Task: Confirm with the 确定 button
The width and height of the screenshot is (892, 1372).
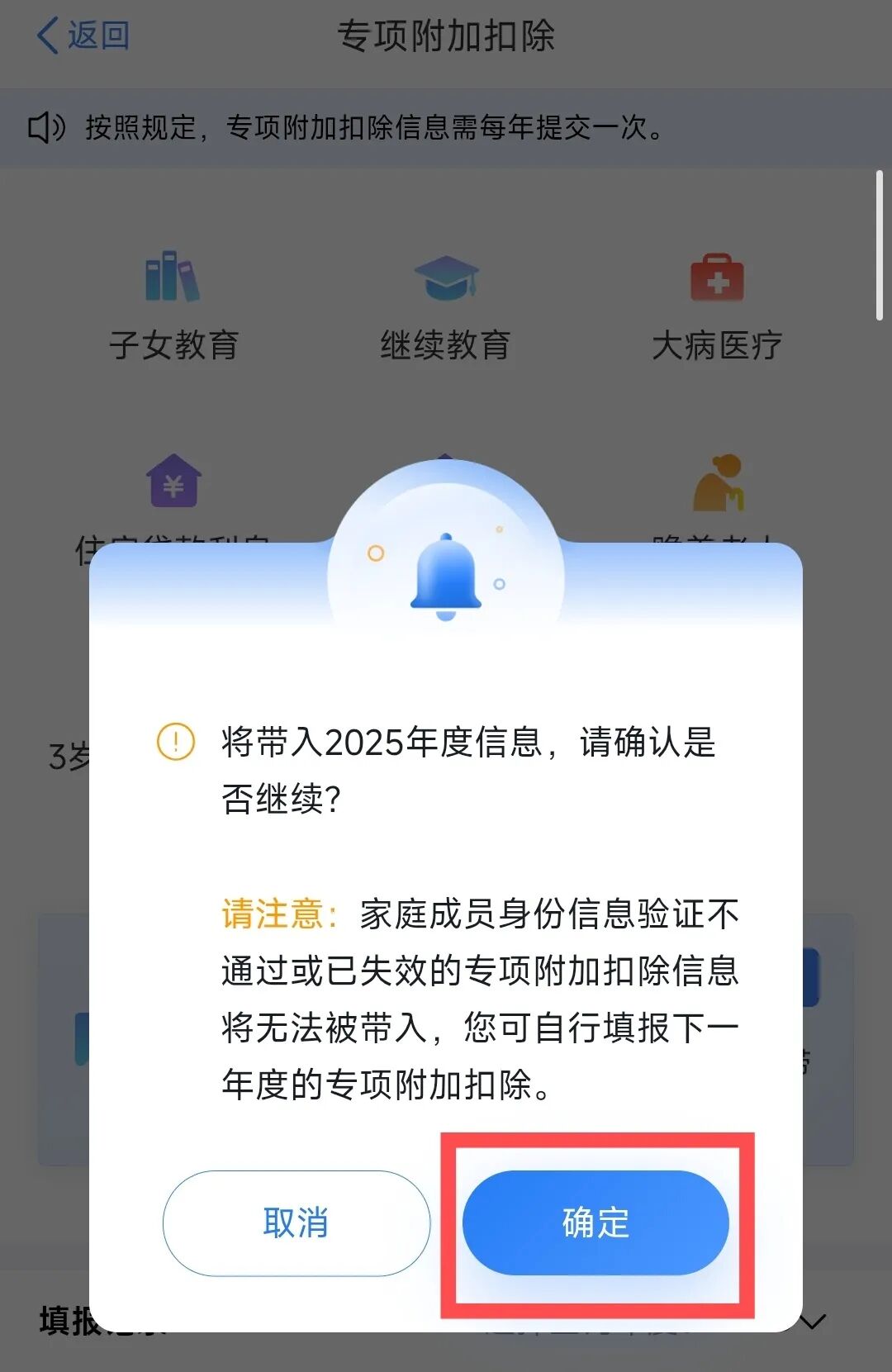Action: point(595,1222)
